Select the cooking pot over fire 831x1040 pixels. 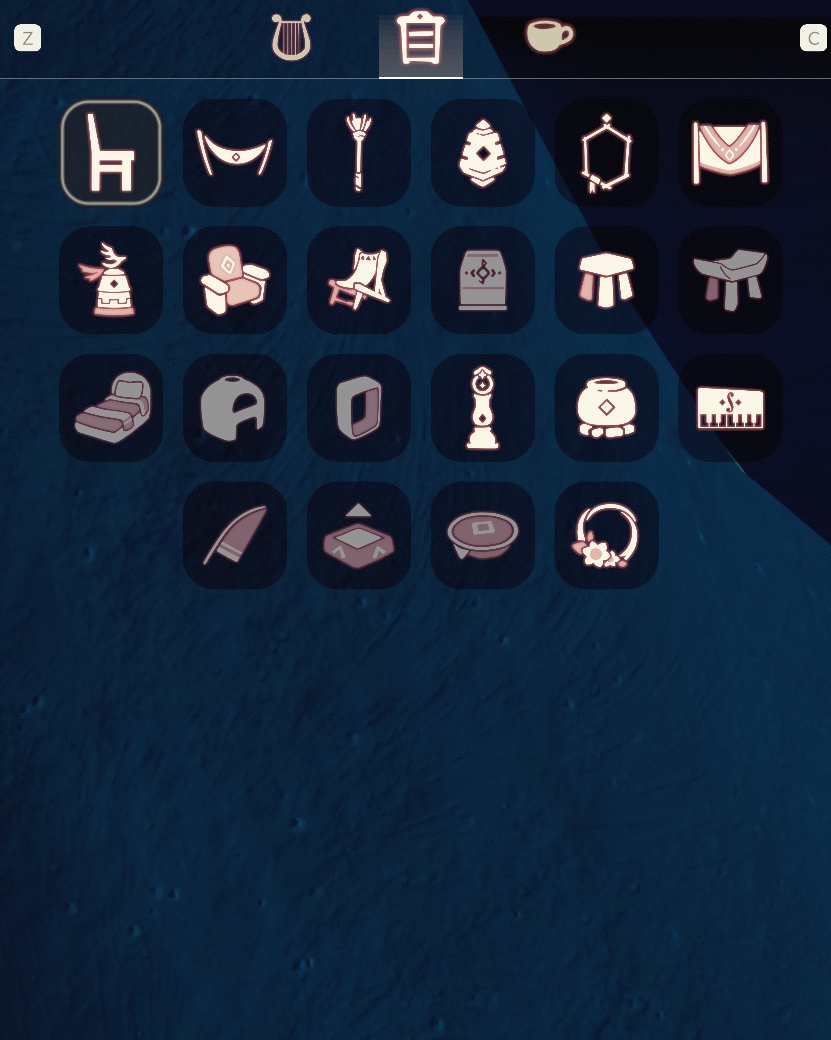(x=607, y=407)
